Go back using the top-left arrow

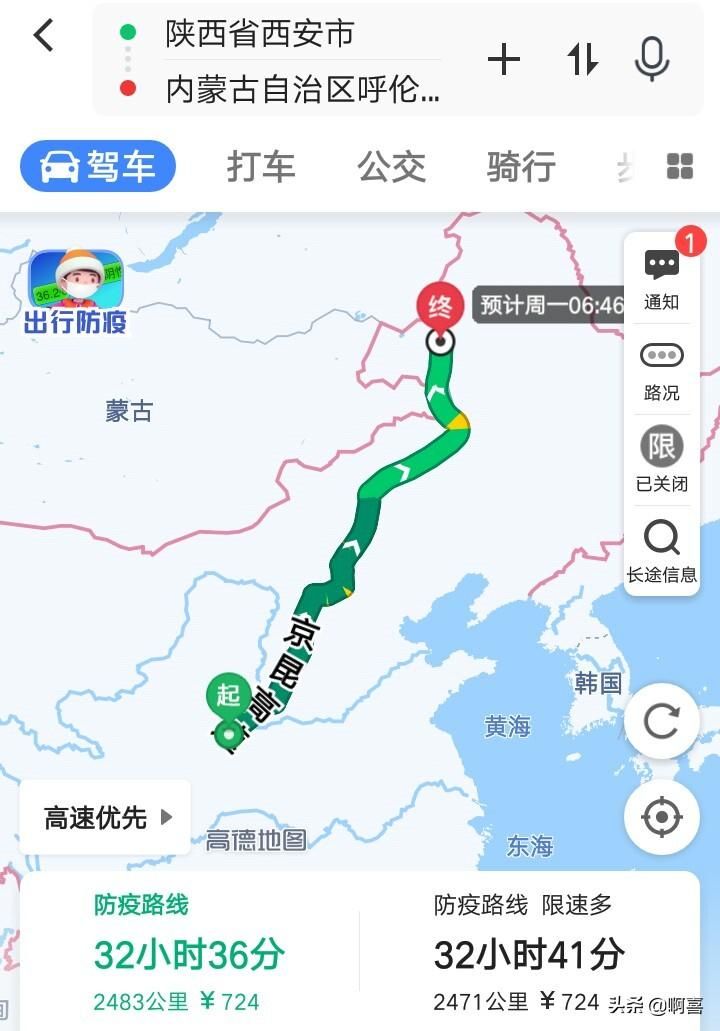point(43,36)
